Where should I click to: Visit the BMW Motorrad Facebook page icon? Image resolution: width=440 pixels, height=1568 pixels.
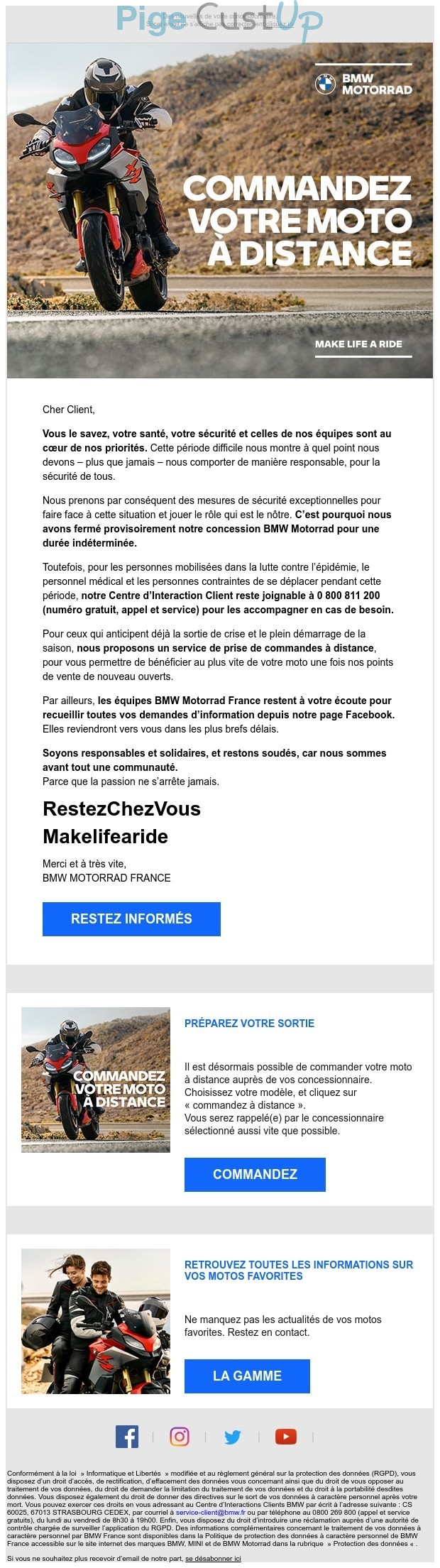(127, 1437)
